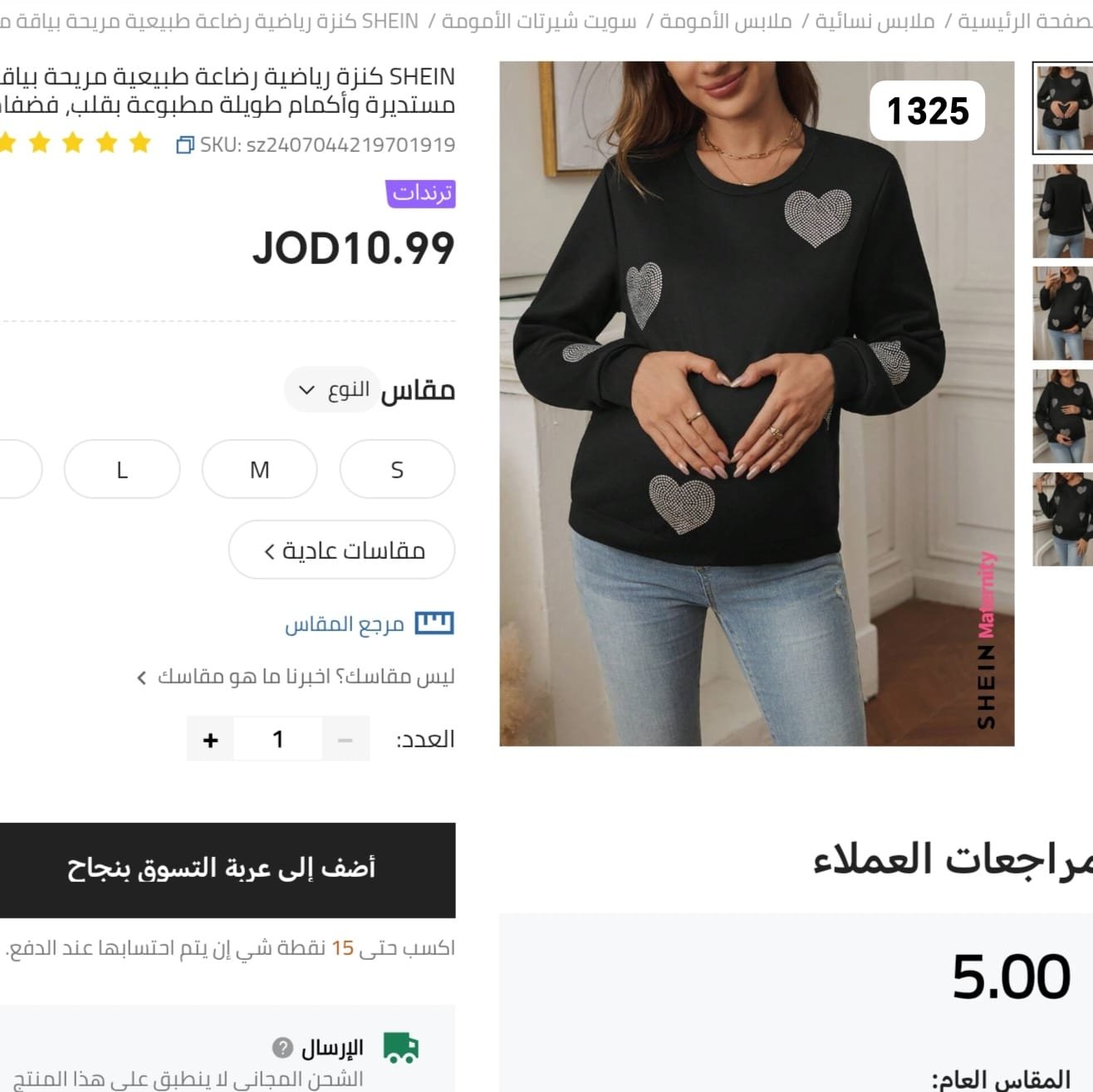This screenshot has height=1092, width=1093.
Task: View the second product thumbnail
Action: [x=1063, y=211]
